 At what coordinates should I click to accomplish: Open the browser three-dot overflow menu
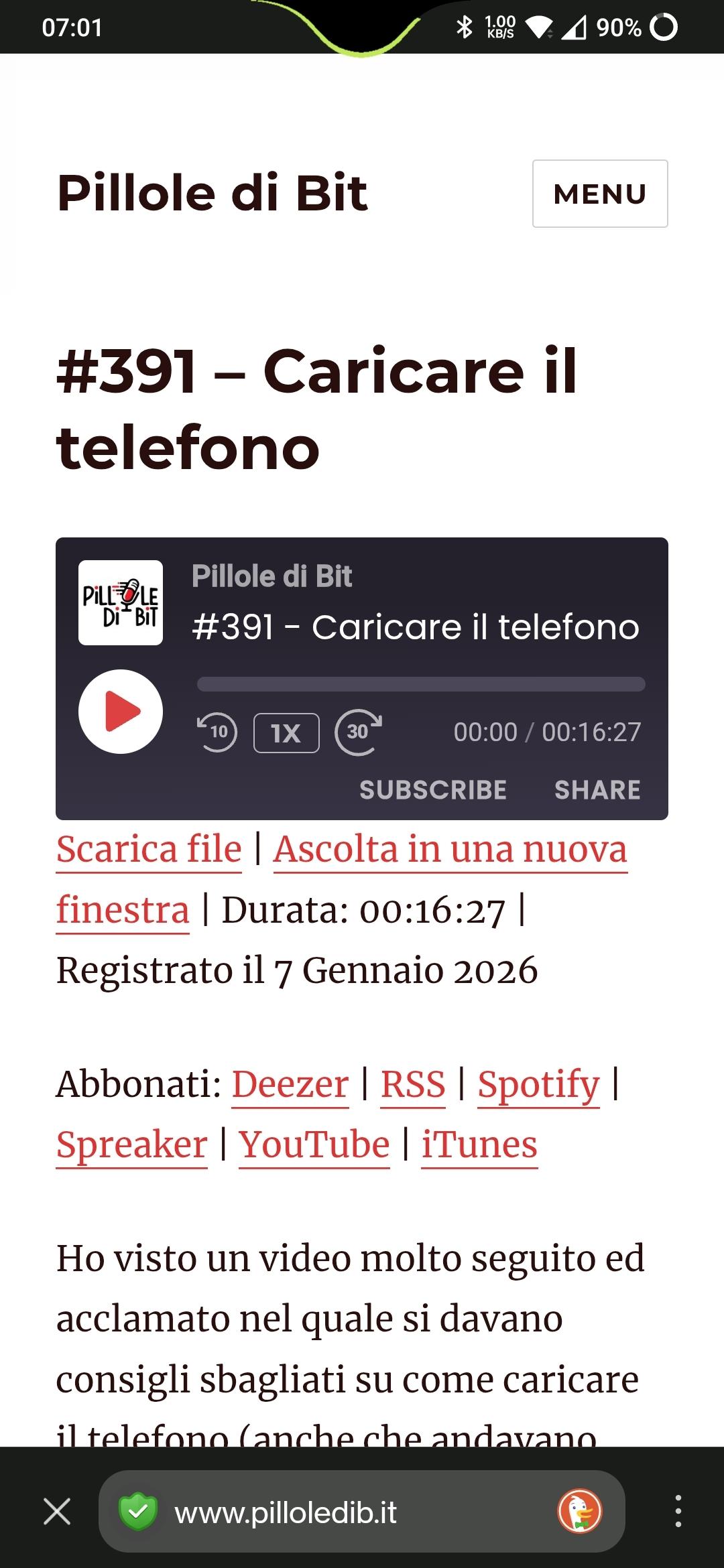pos(678,1512)
